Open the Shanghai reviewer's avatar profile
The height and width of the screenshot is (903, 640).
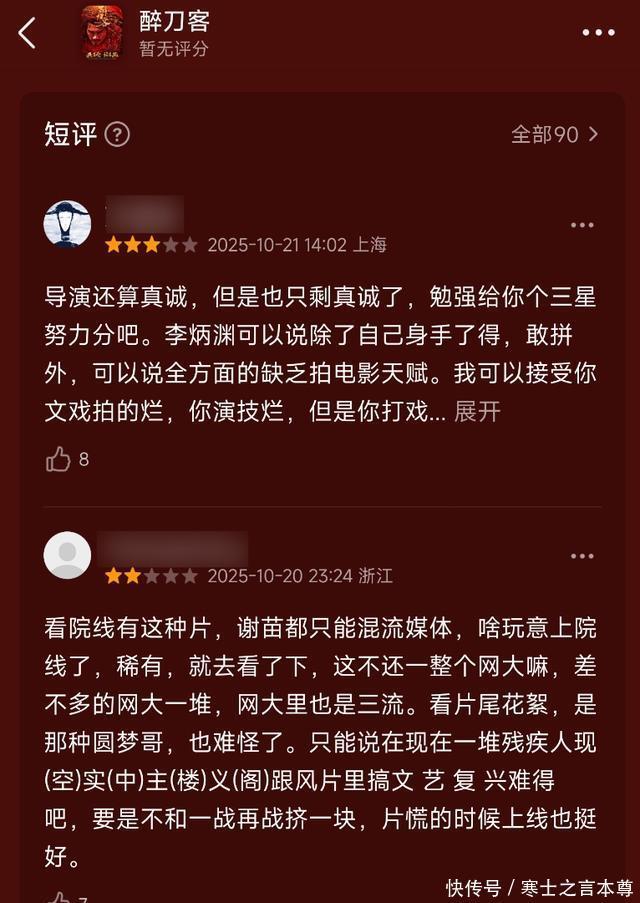click(68, 224)
